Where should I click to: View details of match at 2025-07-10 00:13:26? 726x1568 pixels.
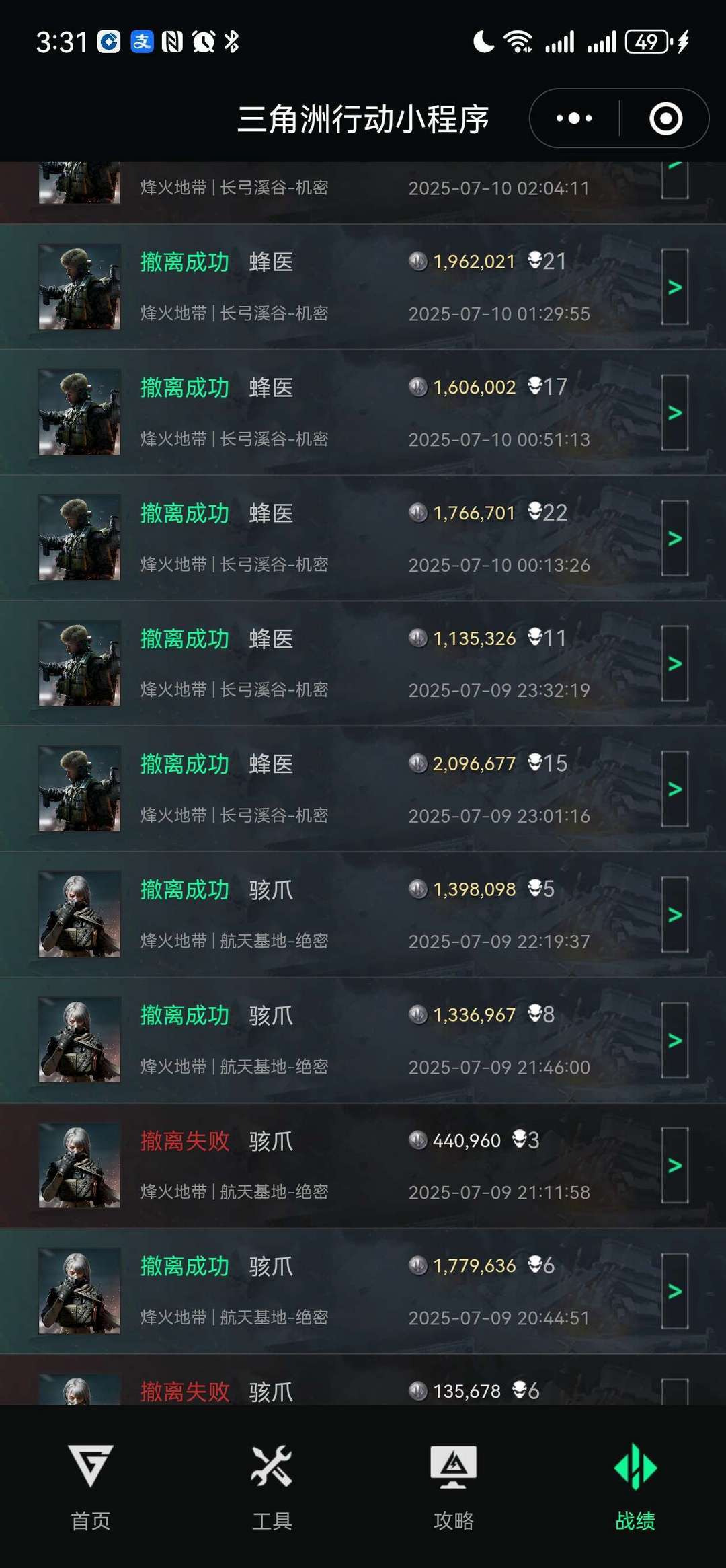tap(674, 538)
